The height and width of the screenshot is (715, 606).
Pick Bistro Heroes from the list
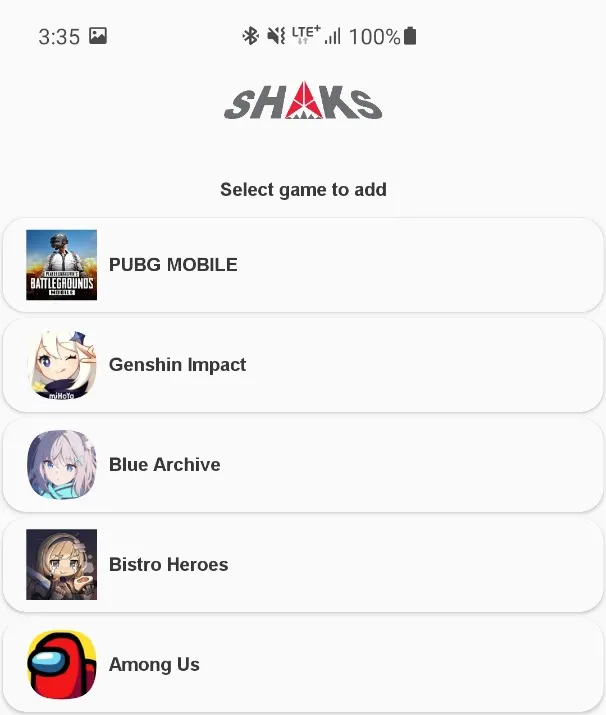coord(303,565)
